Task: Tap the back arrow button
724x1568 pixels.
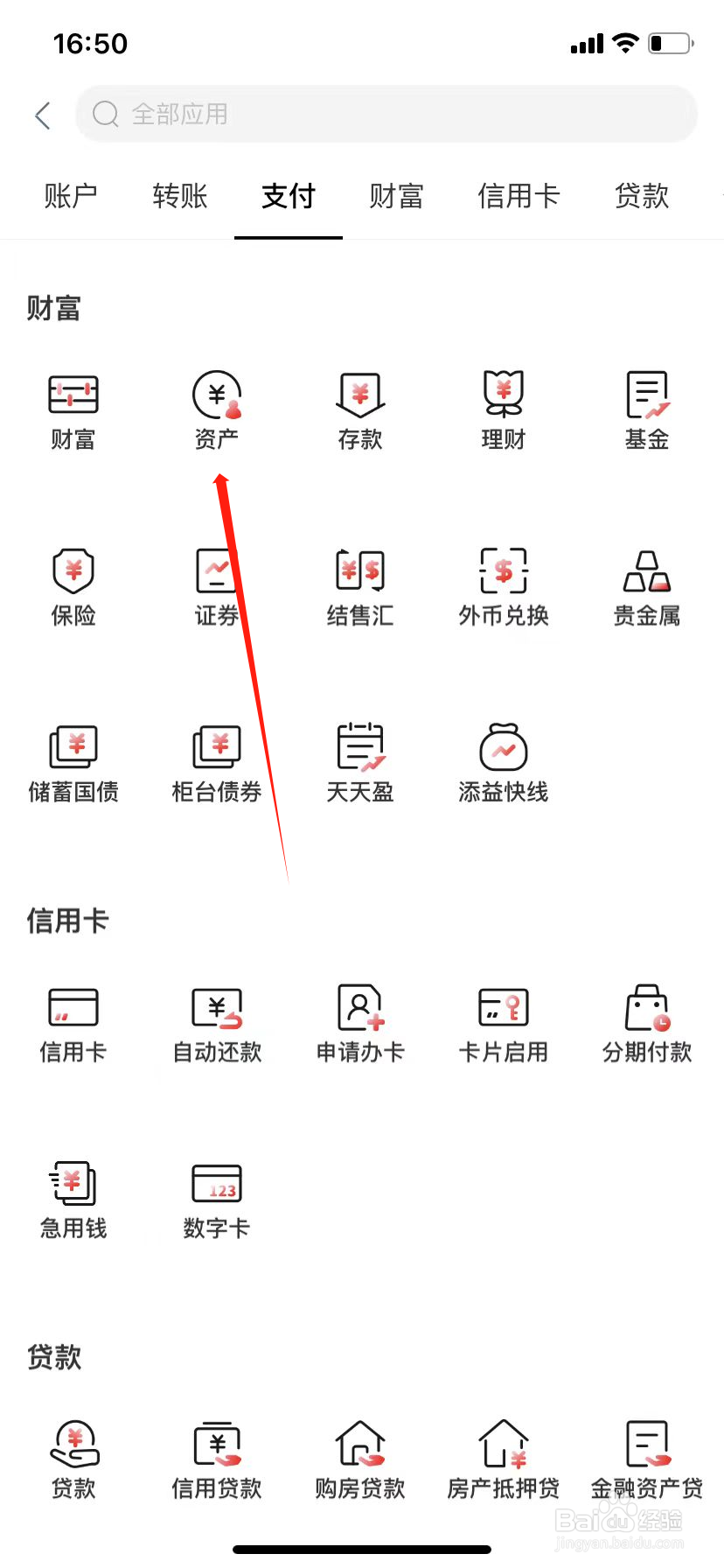Action: coord(42,115)
